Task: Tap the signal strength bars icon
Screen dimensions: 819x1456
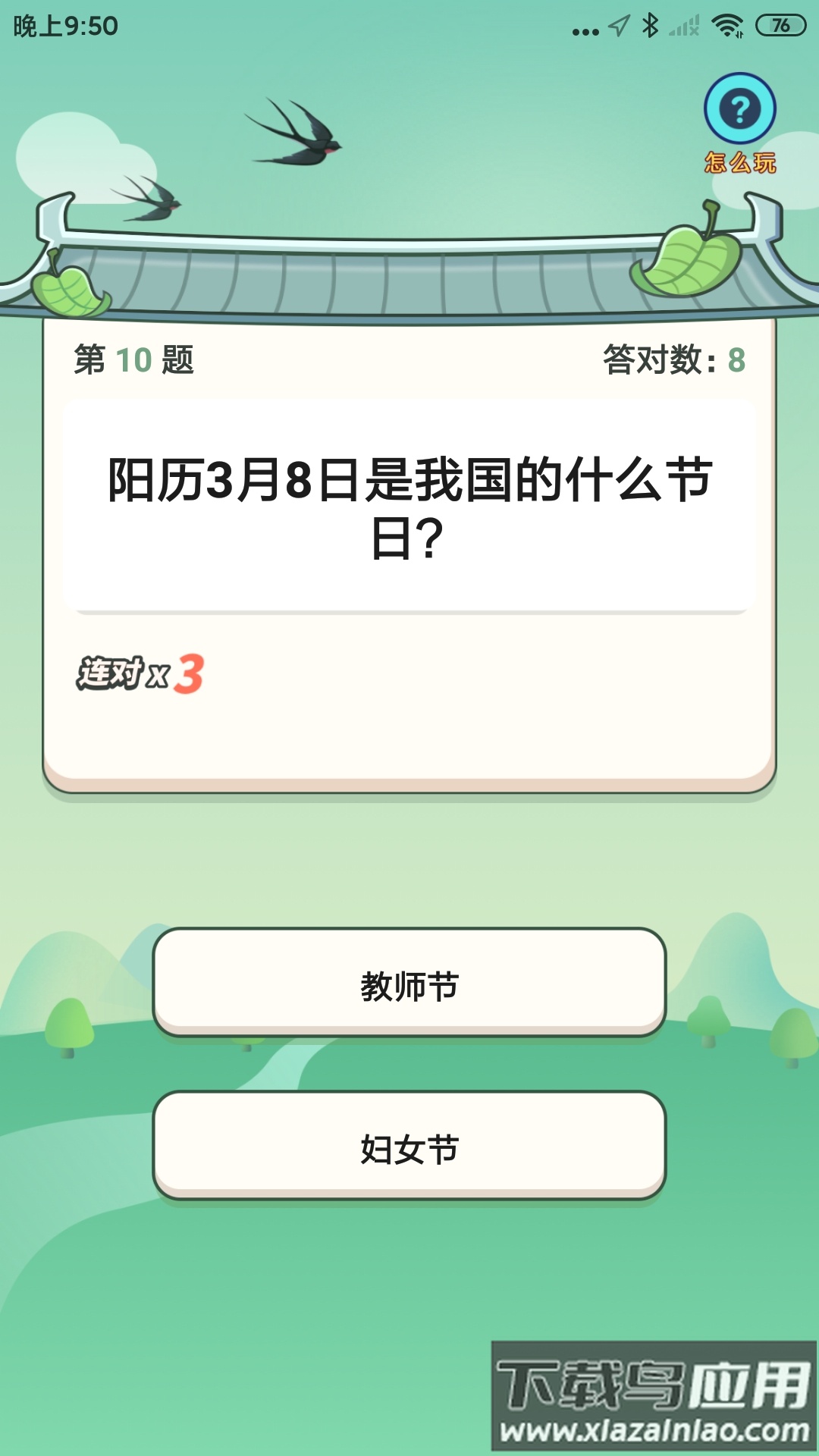Action: 682,25
